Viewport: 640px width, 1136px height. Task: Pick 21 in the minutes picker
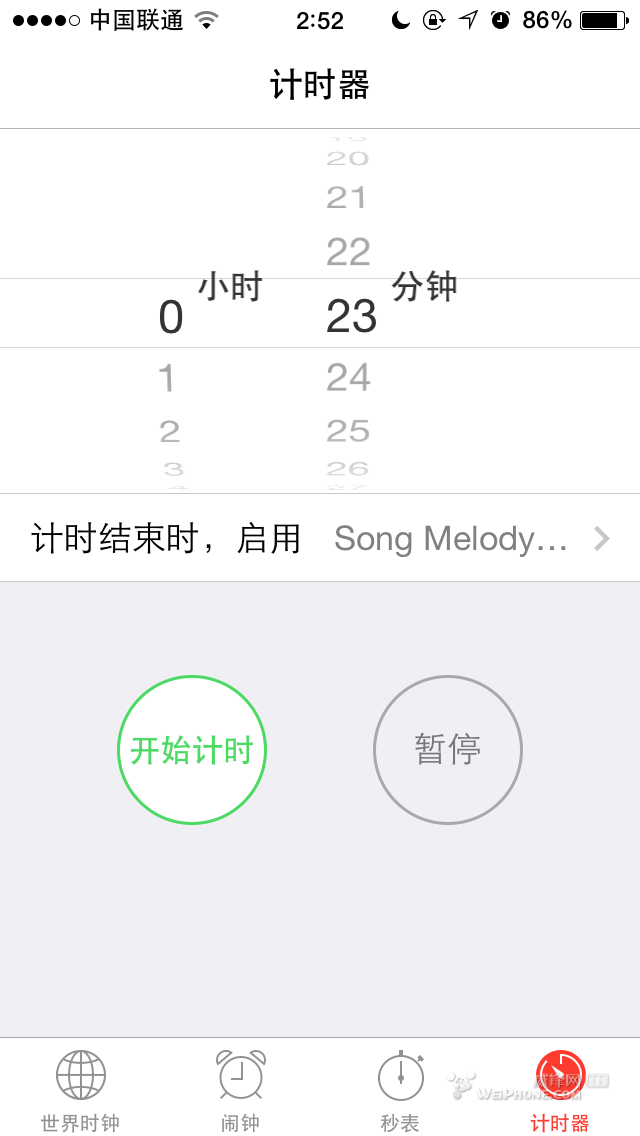coord(347,198)
